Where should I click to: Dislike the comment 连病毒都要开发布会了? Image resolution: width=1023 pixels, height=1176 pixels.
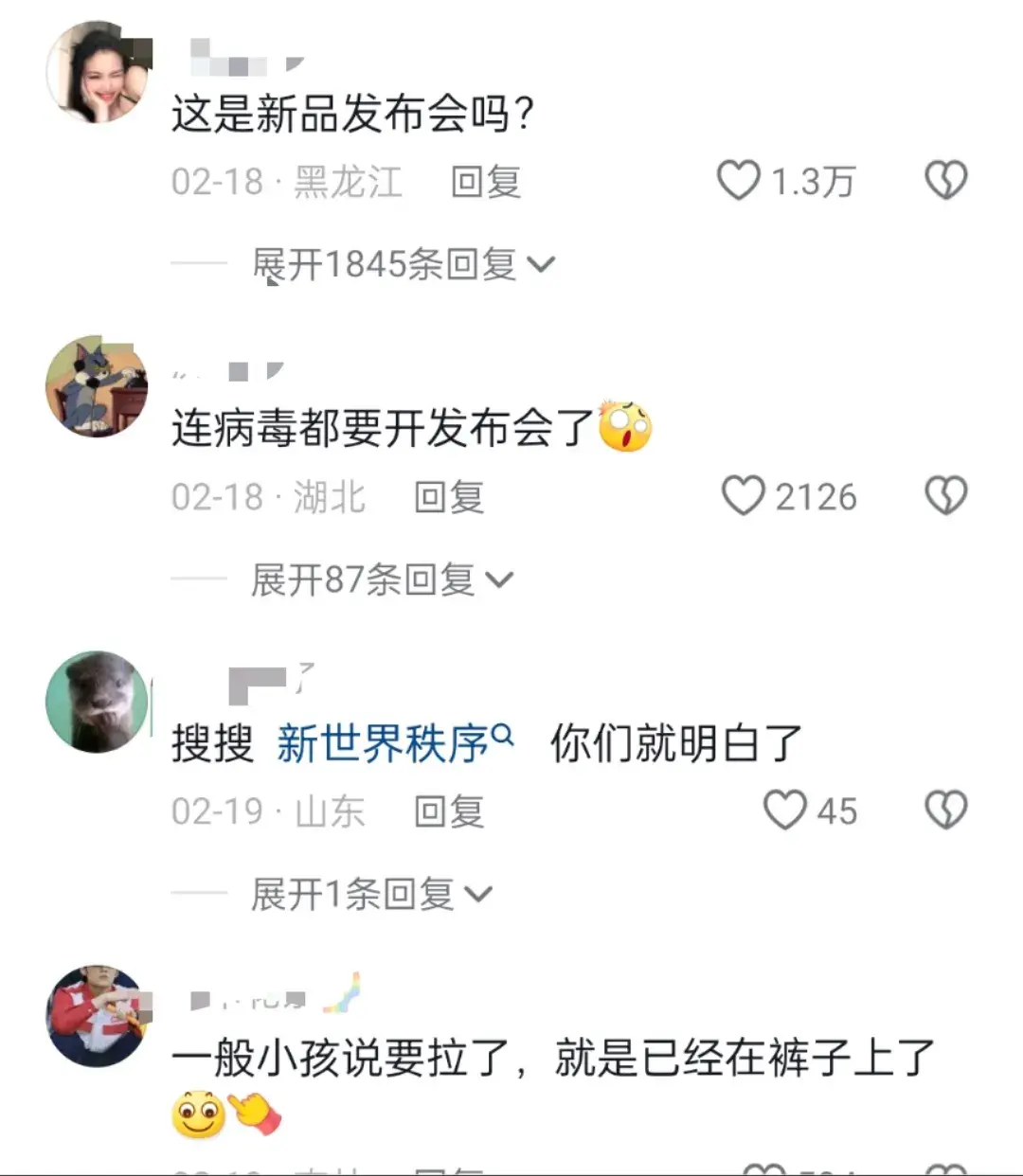pos(945,496)
